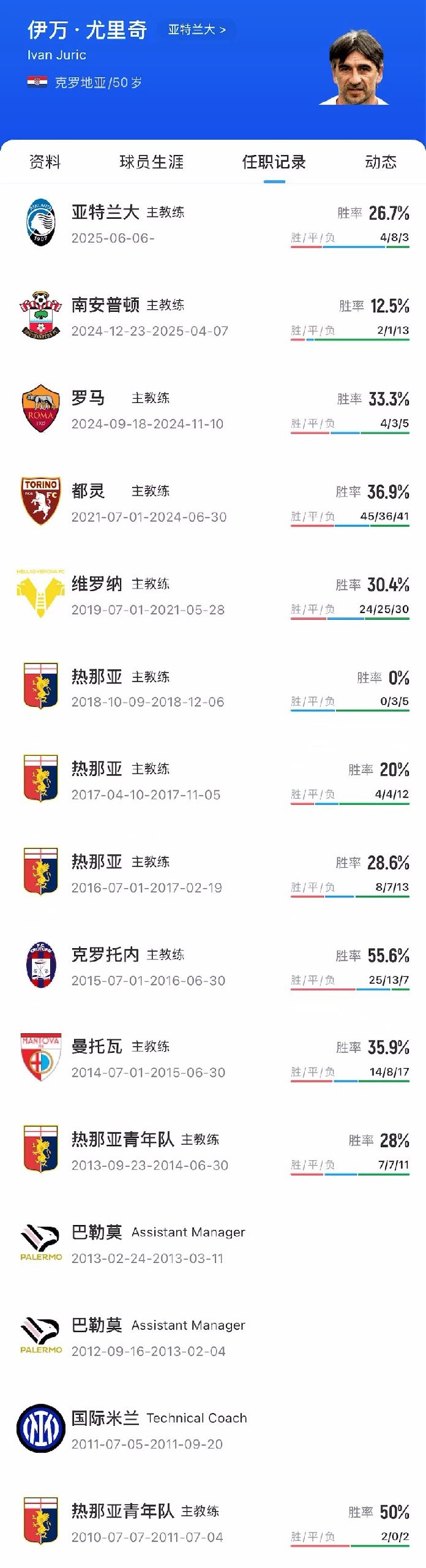Open the 国际米兰 Technical Coach row

pyautogui.click(x=213, y=1430)
